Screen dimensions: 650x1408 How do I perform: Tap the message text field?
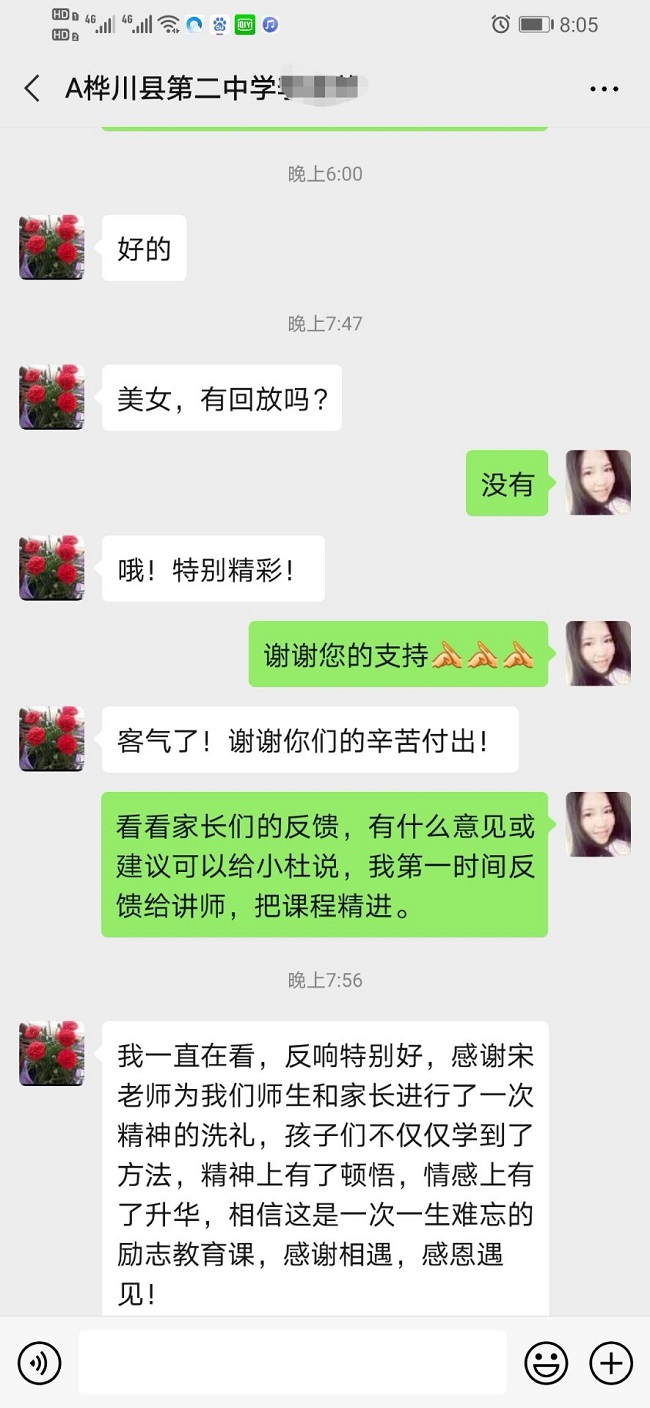pos(292,1362)
